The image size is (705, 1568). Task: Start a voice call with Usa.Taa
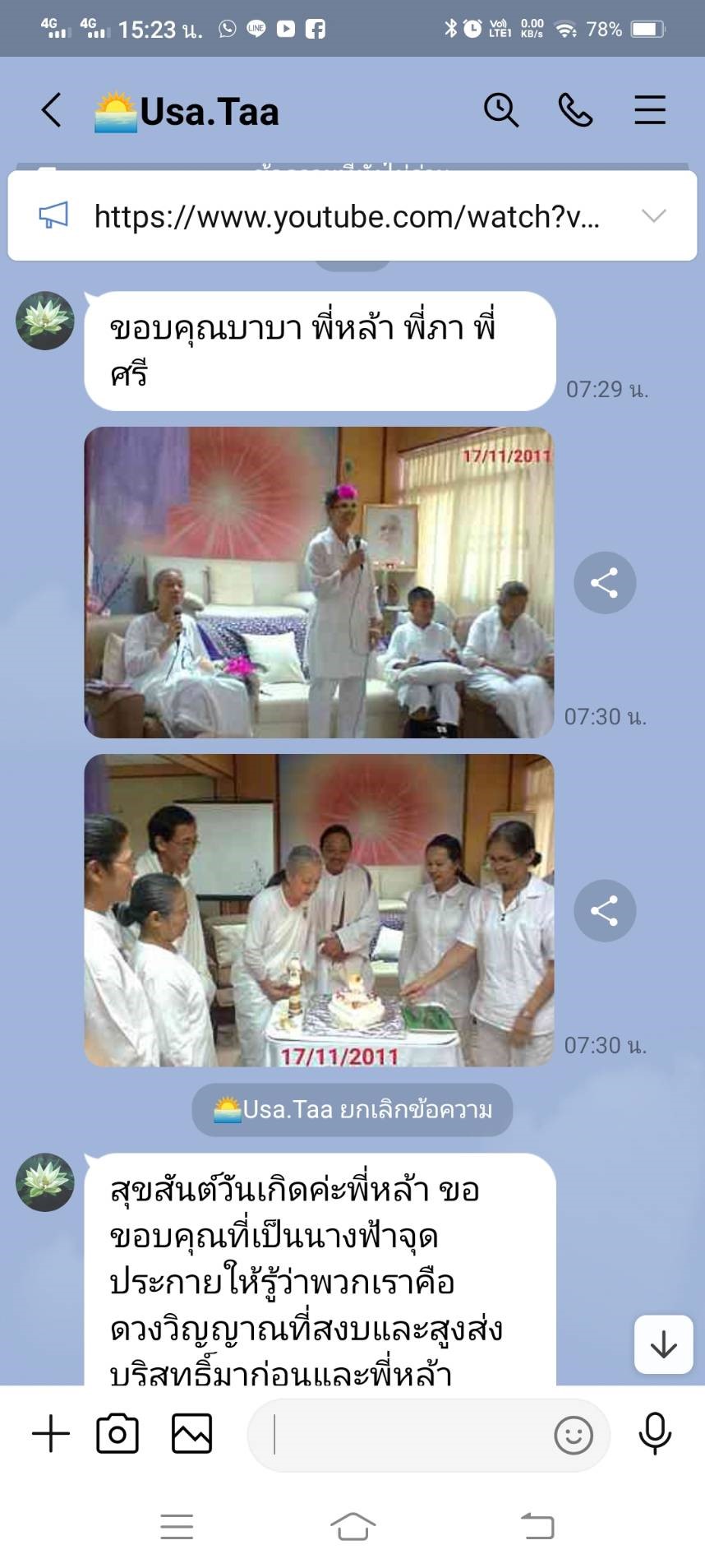point(574,110)
